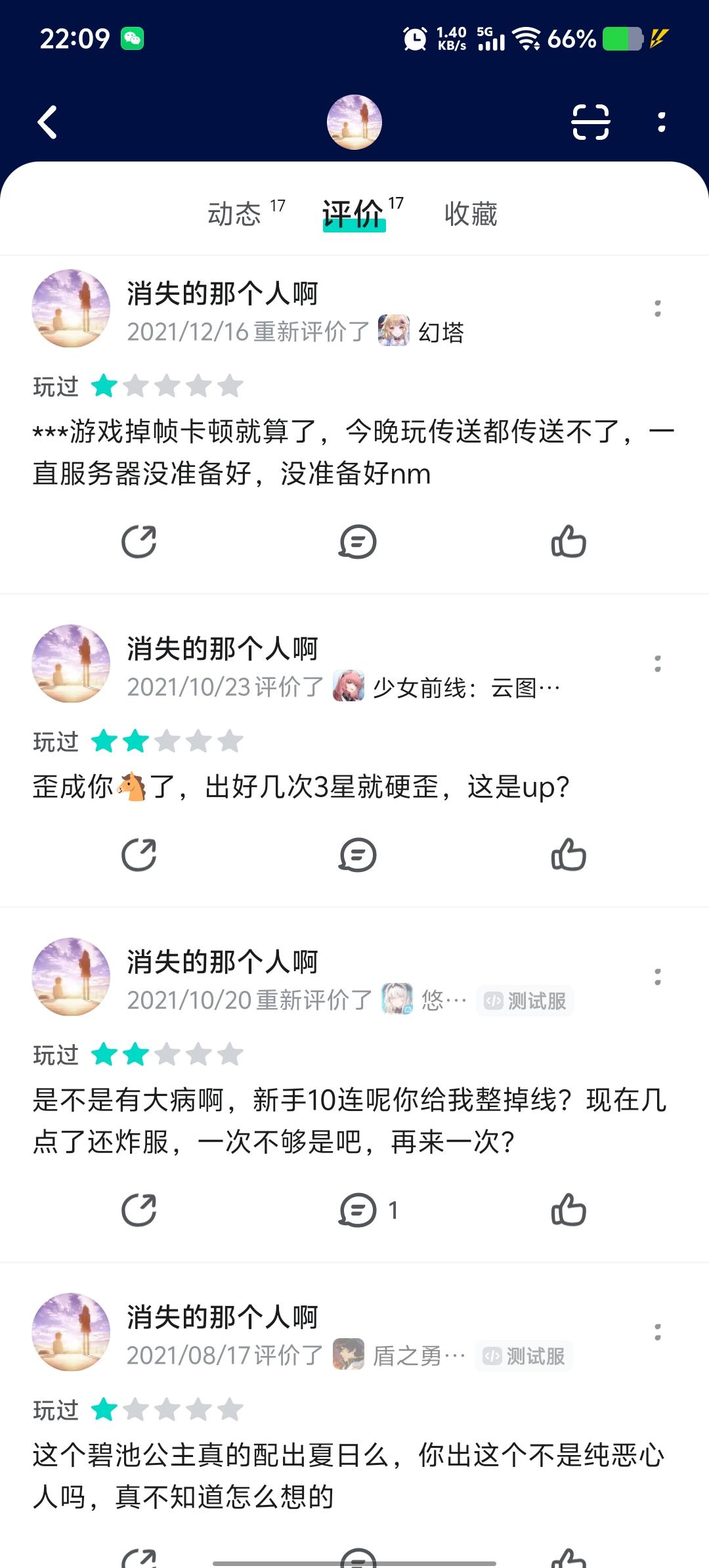This screenshot has height=1568, width=709.
Task: Switch to the 动态 tab
Action: 235,214
